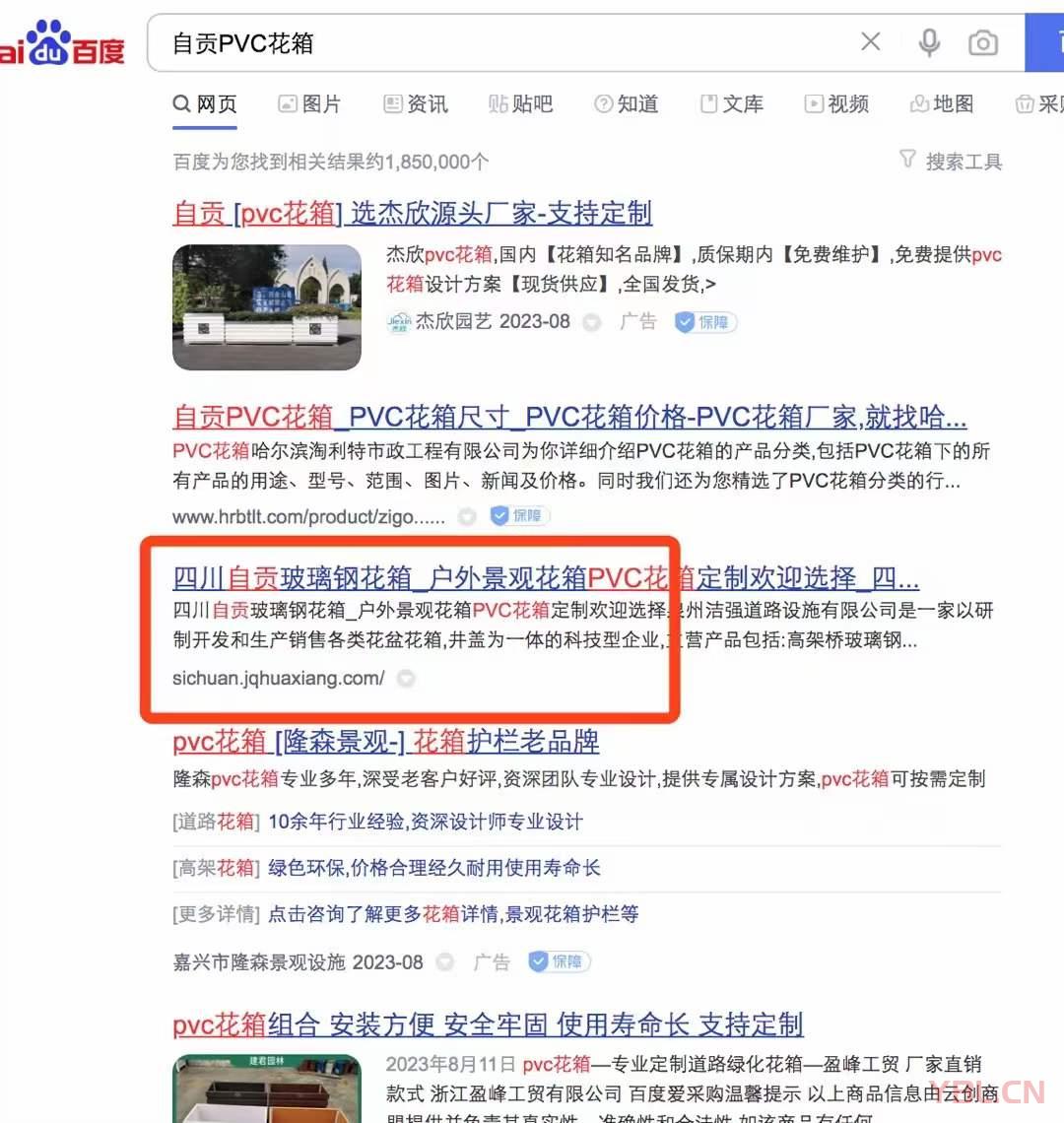Switch to the 知道 tab
The height and width of the screenshot is (1123, 1064).
tap(627, 104)
